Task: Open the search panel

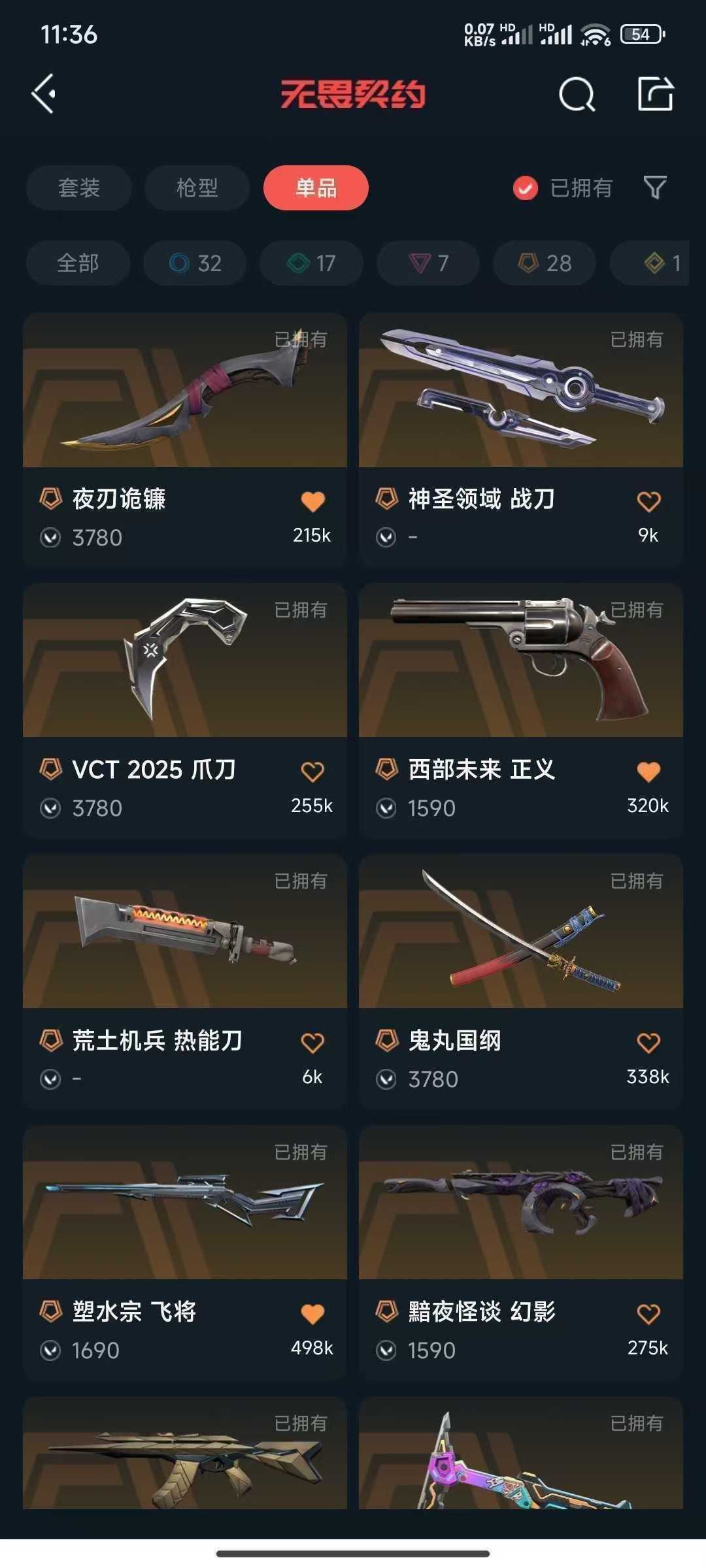Action: [x=577, y=95]
